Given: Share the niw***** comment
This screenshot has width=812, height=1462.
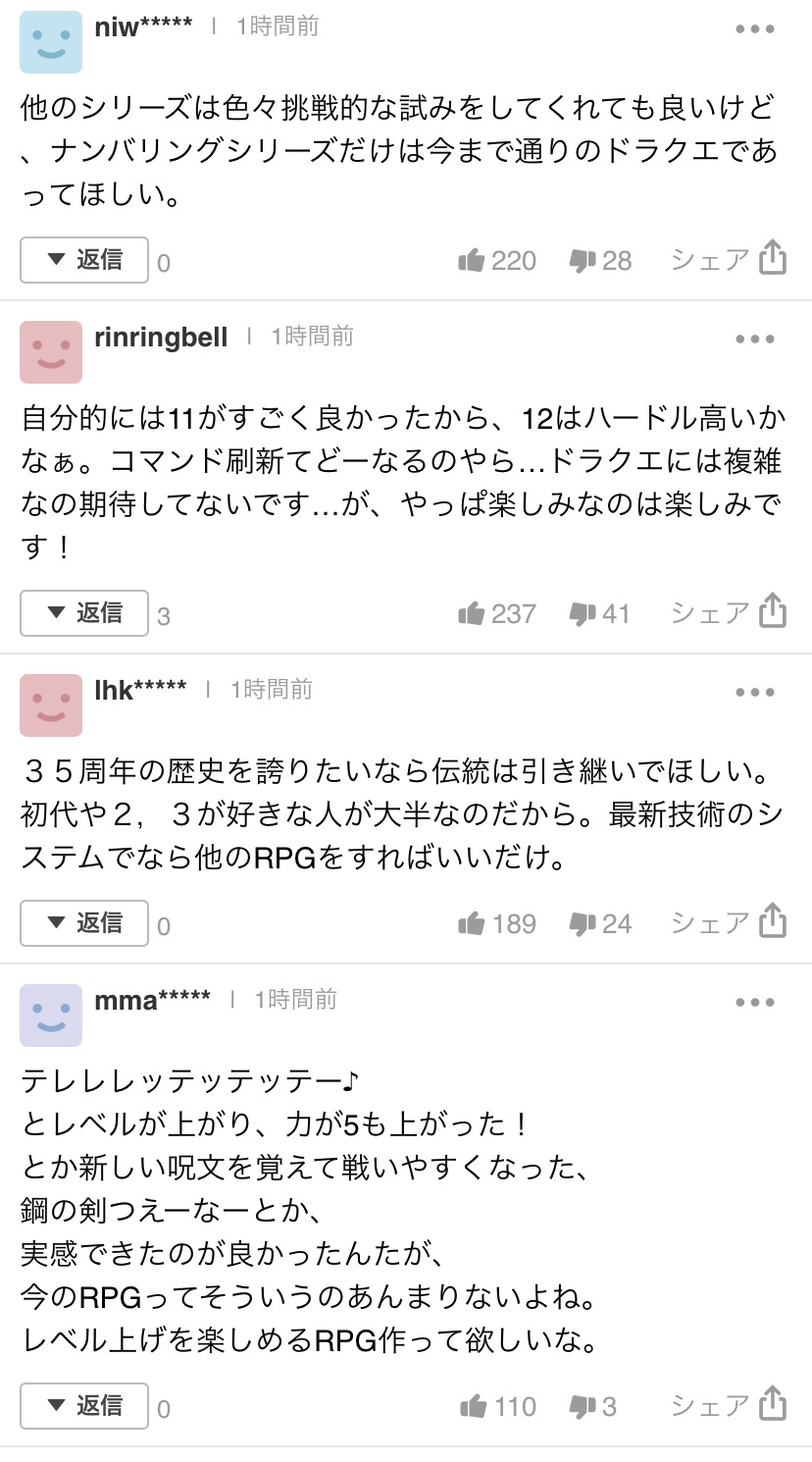Looking at the screenshot, I should click(x=729, y=260).
